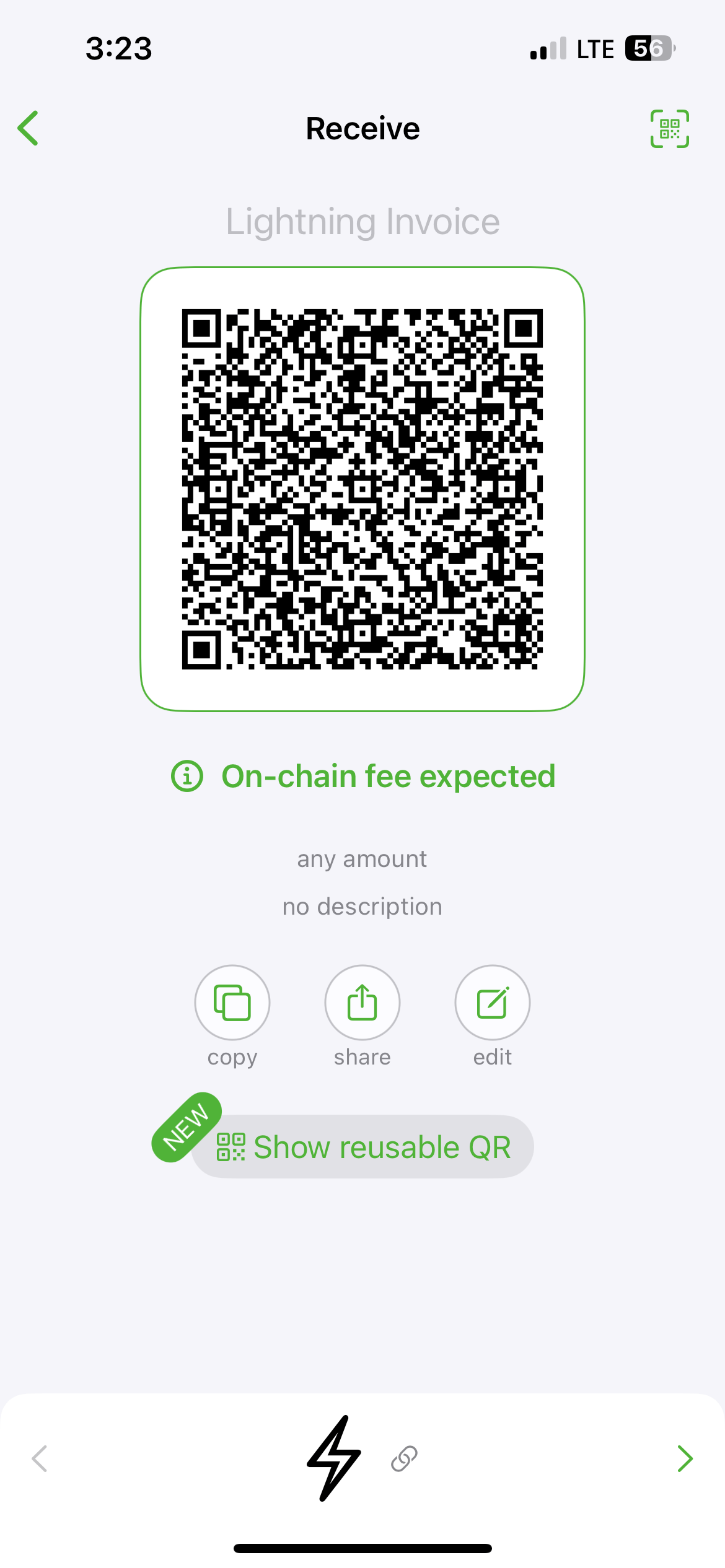Edit the invoice amount and description
Viewport: 725px width, 1568px height.
493,1002
